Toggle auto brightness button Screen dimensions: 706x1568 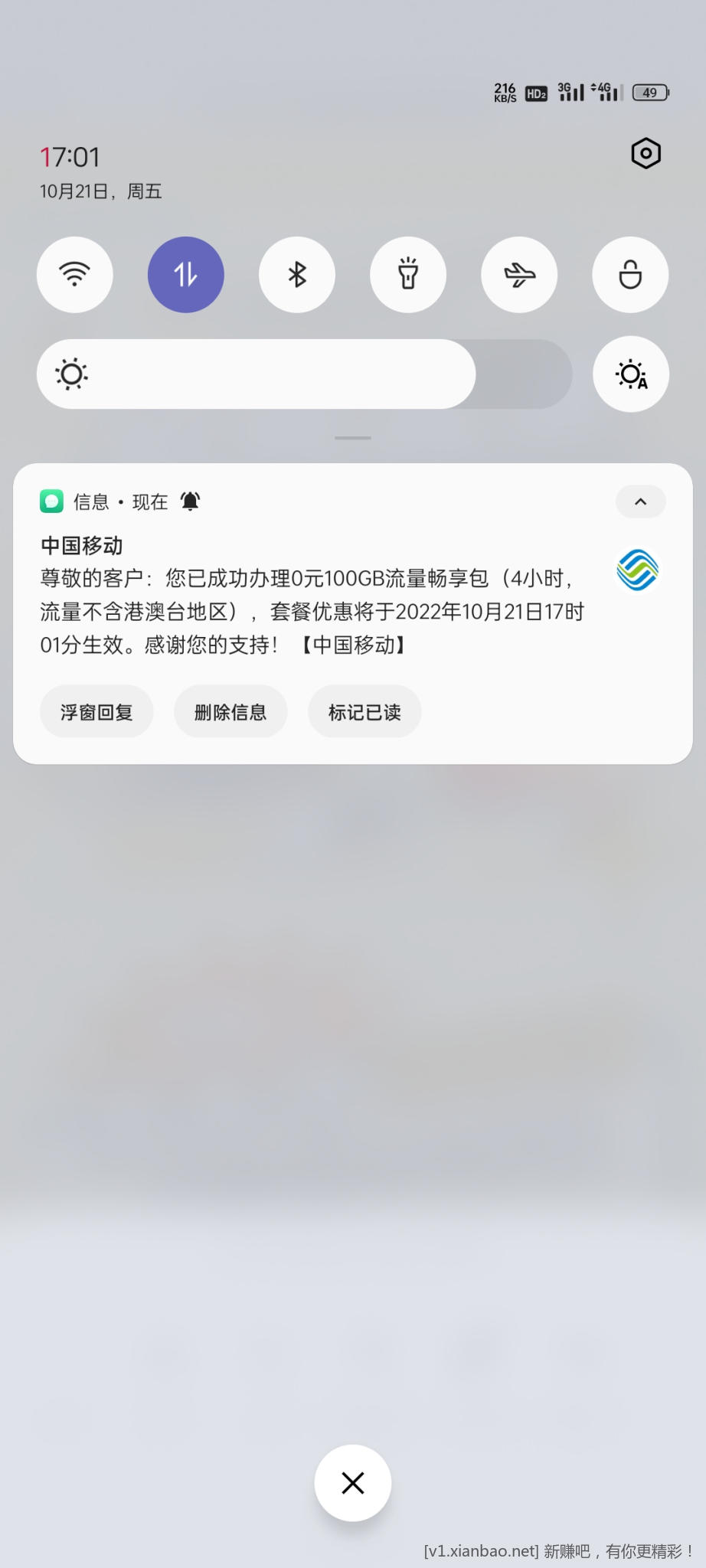[x=631, y=374]
